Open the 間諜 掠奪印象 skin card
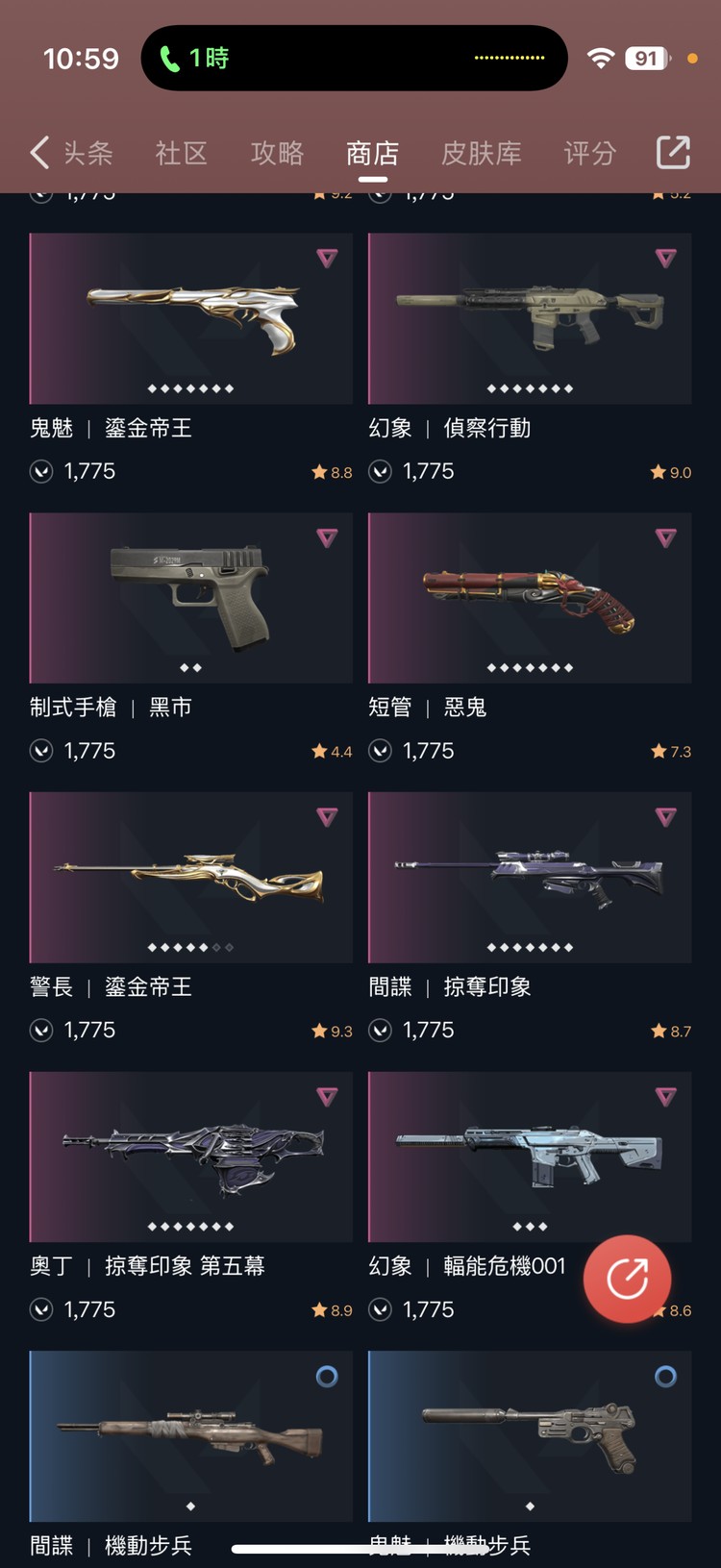The image size is (721, 1568). pyautogui.click(x=530, y=878)
